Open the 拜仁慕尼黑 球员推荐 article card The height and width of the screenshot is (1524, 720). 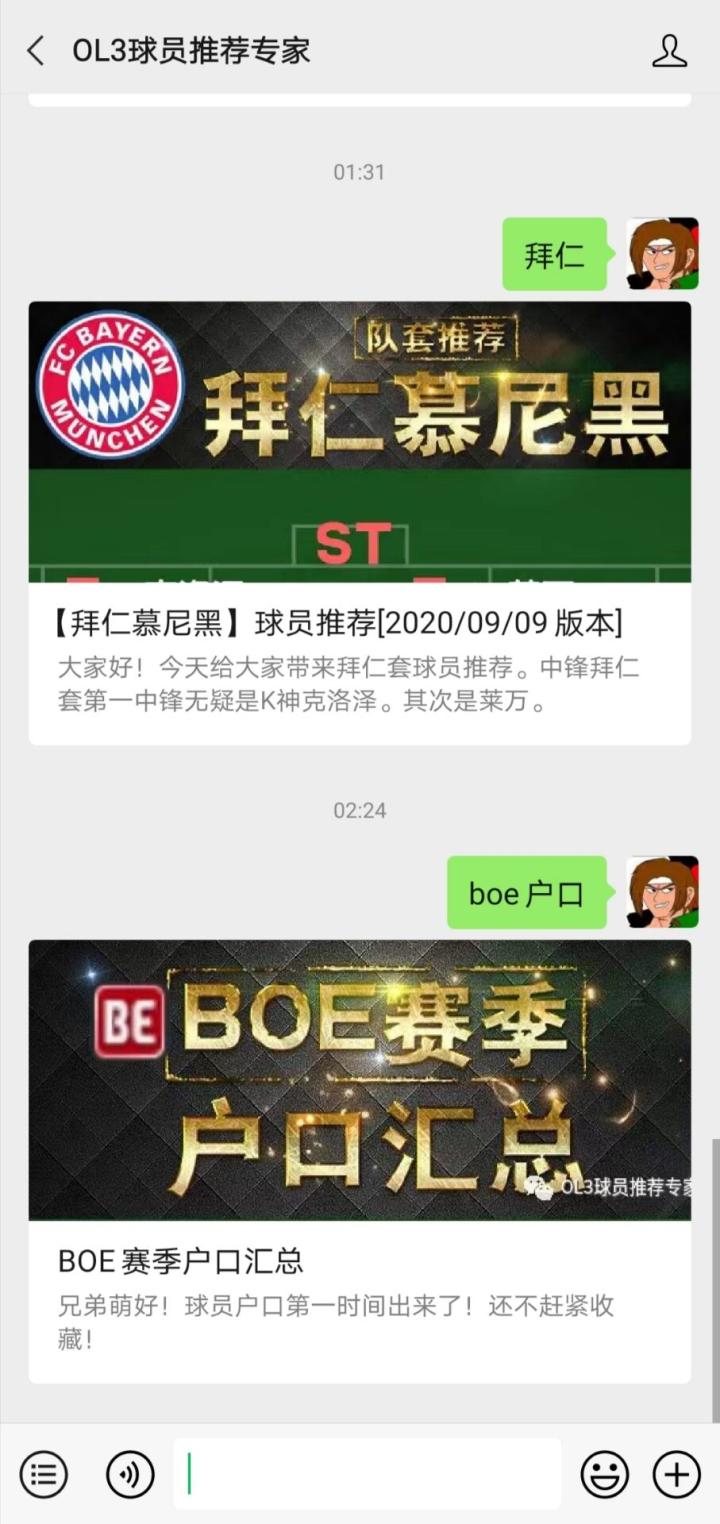pos(359,523)
